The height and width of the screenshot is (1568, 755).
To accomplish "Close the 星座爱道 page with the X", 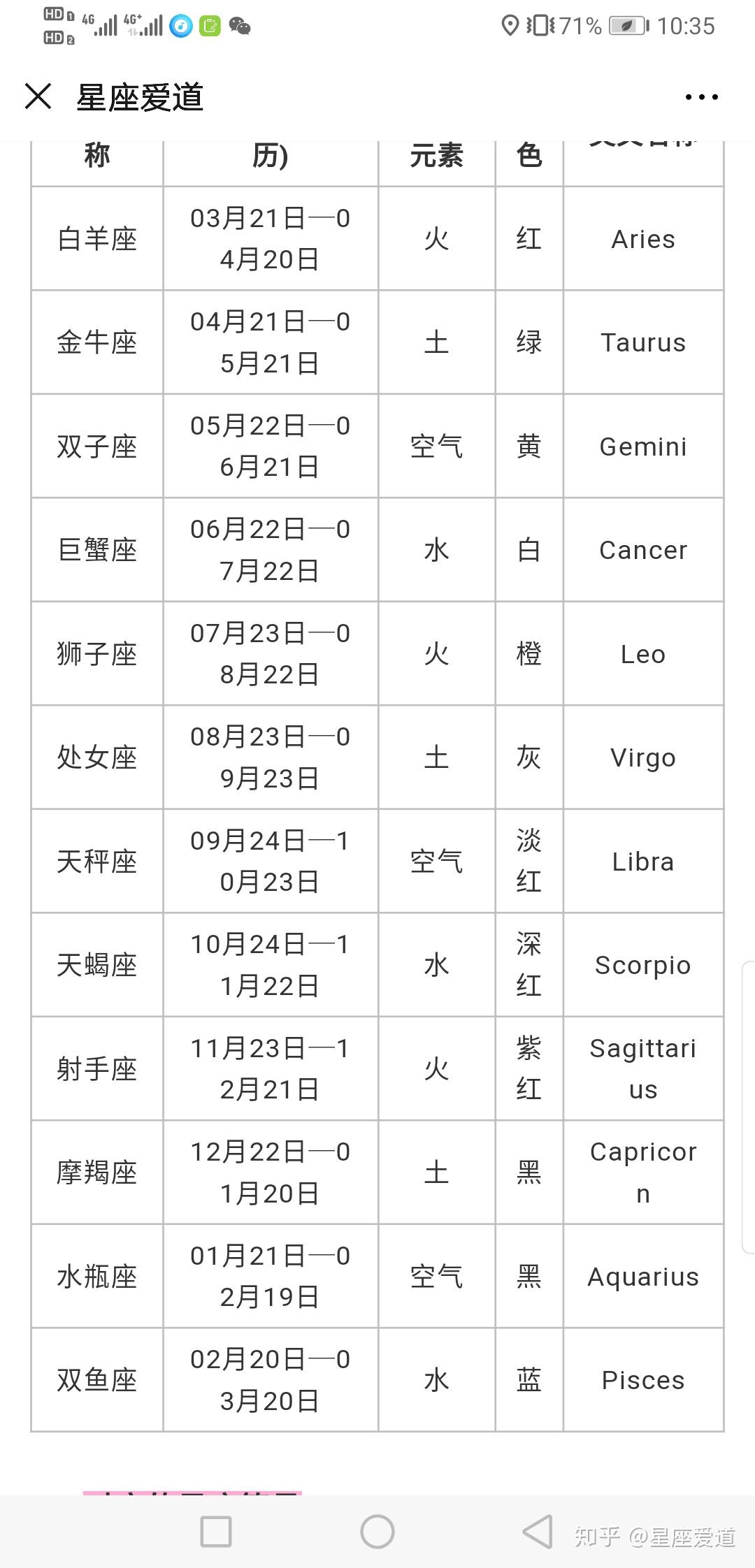I will [x=38, y=97].
